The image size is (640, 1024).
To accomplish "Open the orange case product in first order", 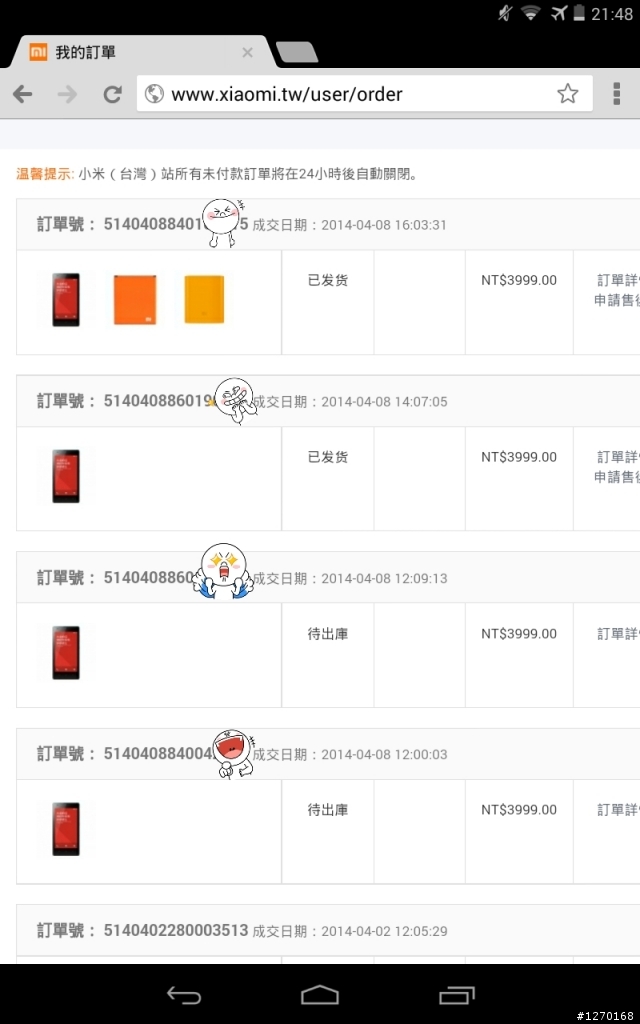I will 135,299.
